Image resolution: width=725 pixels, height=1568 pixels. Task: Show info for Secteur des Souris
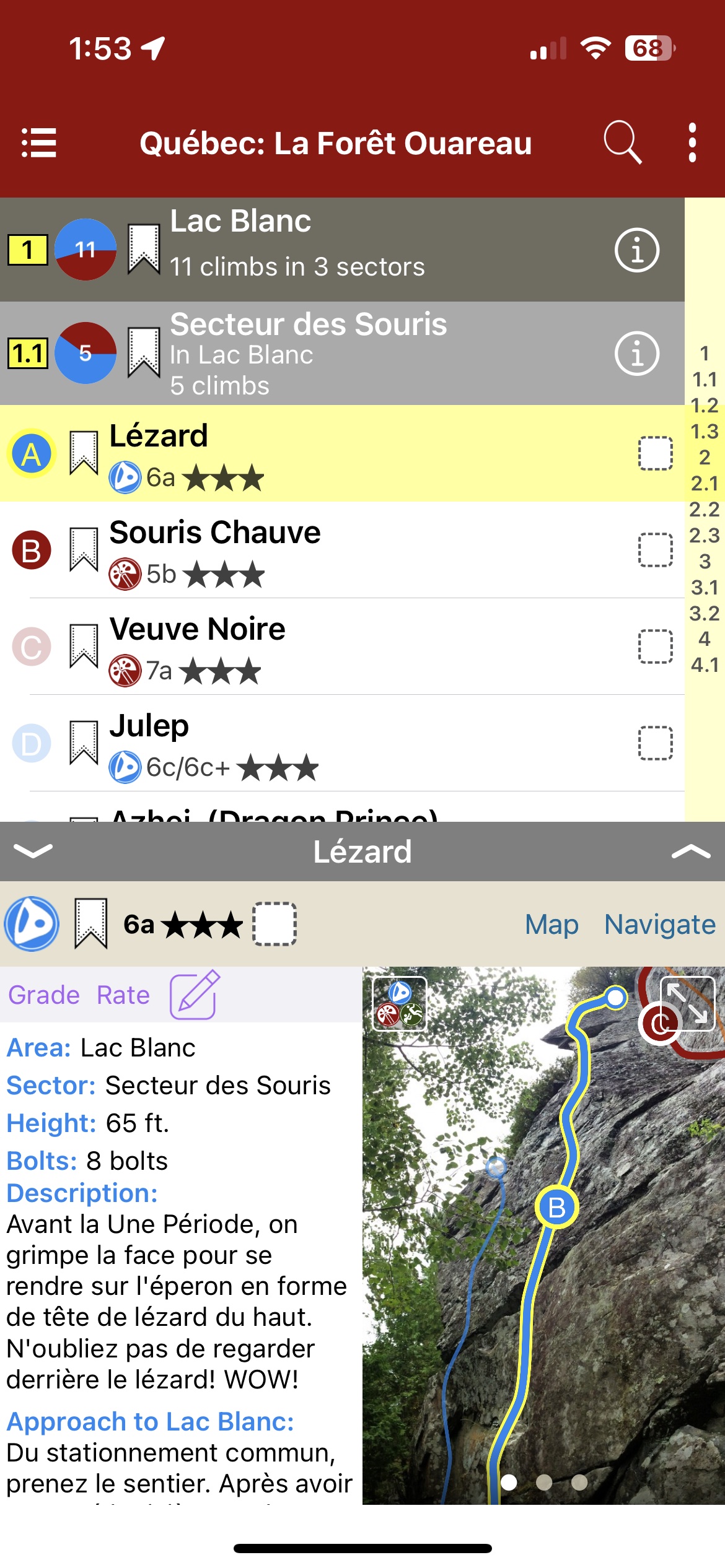click(636, 354)
